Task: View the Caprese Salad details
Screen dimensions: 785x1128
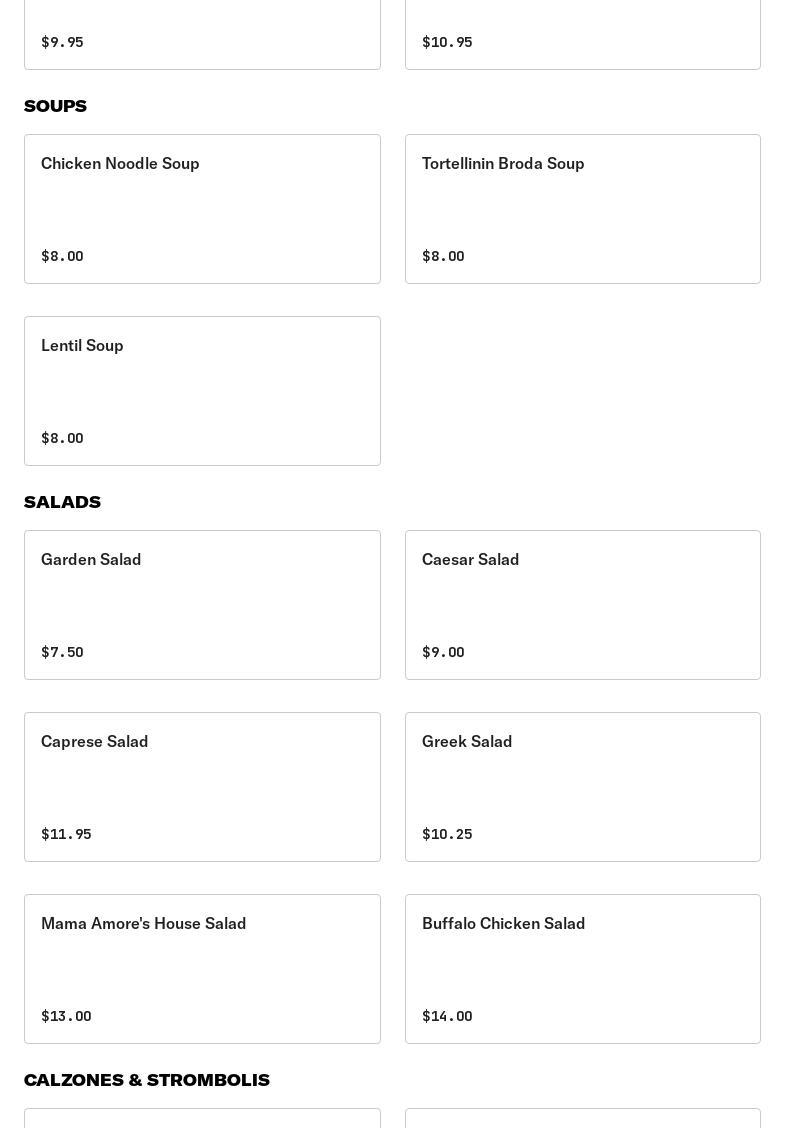Action: (x=202, y=787)
